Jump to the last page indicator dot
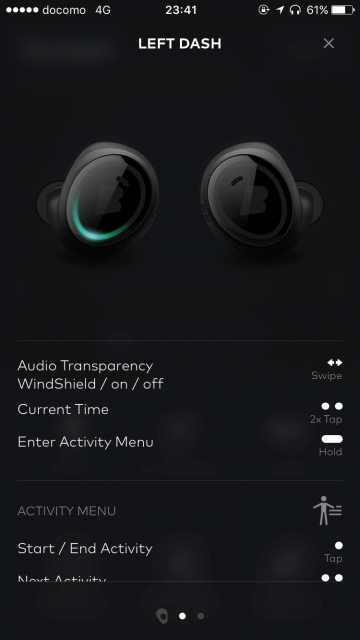360x640 pixels. click(x=200, y=616)
